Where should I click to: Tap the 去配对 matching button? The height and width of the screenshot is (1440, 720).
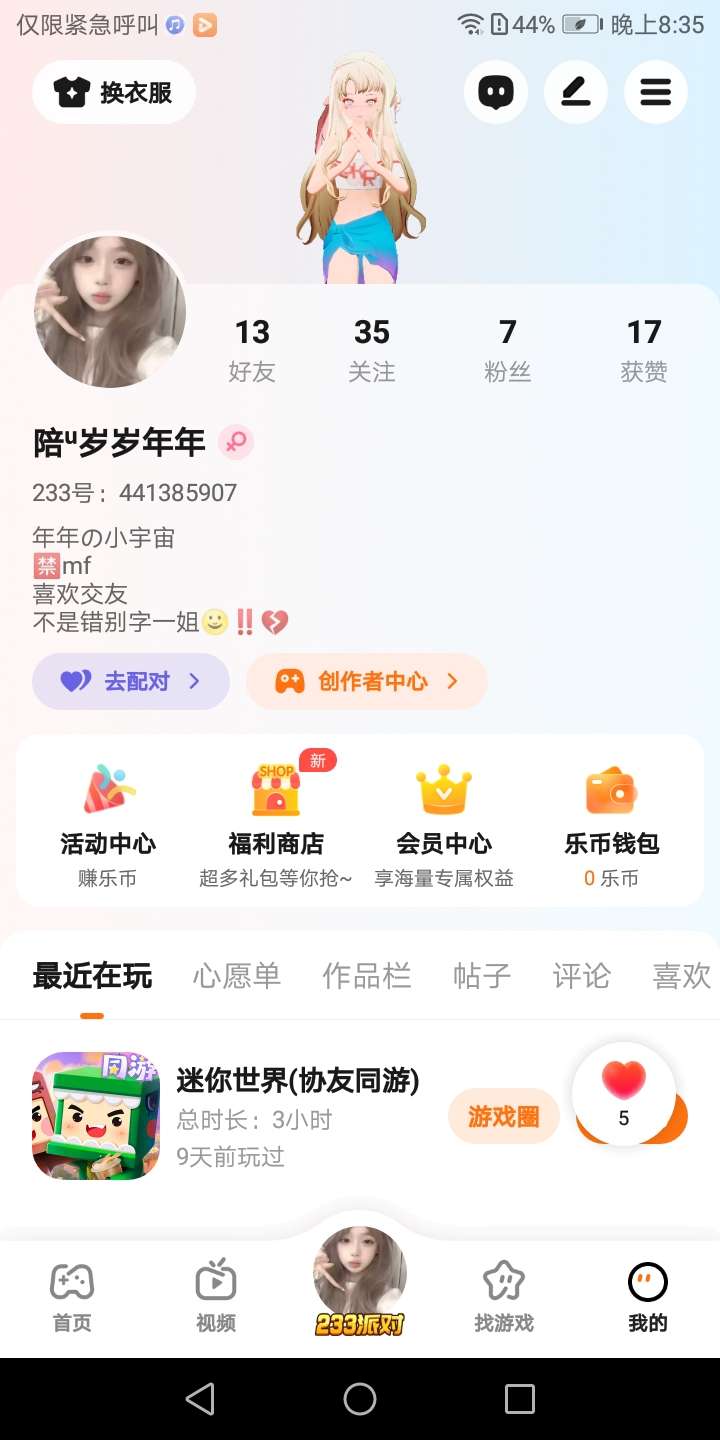(131, 682)
